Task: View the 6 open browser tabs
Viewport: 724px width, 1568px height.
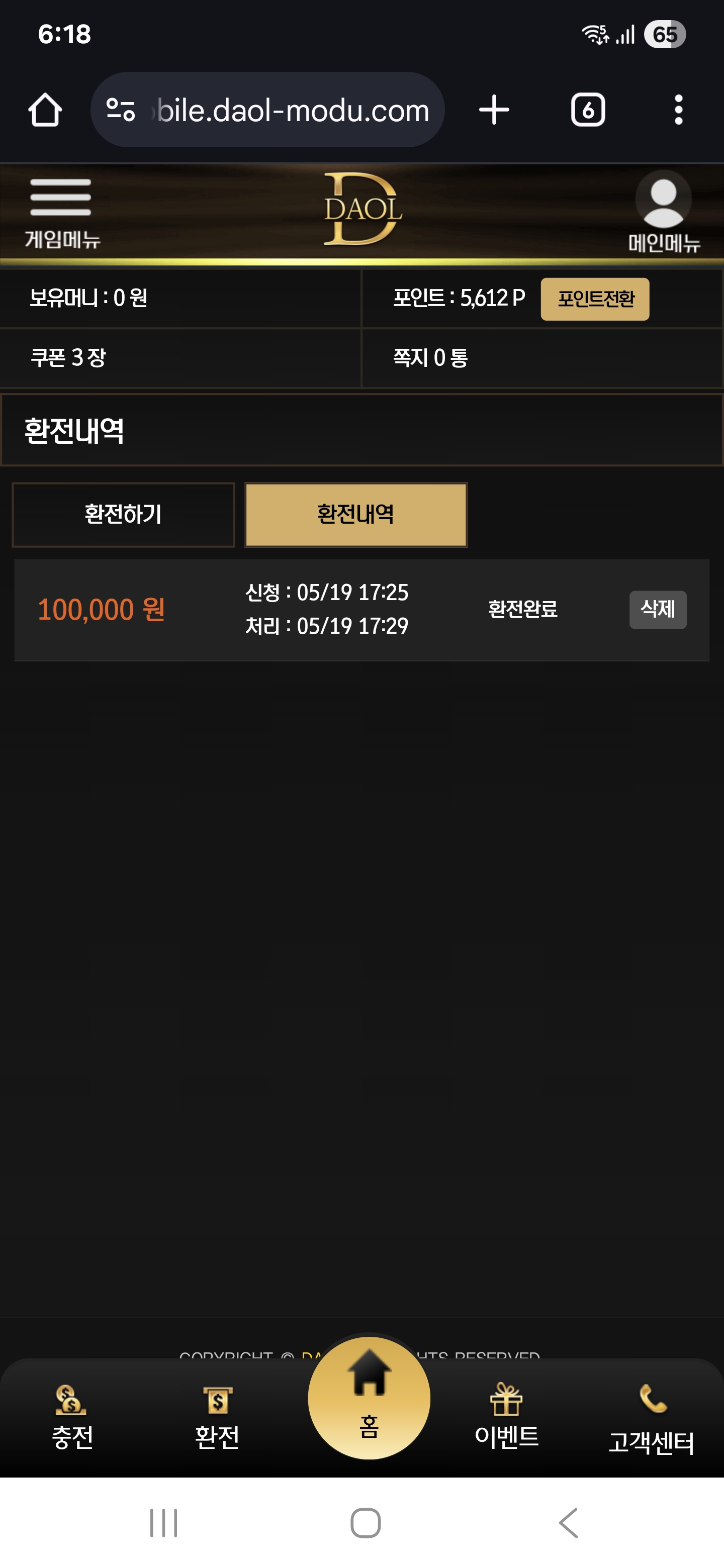Action: pos(588,110)
